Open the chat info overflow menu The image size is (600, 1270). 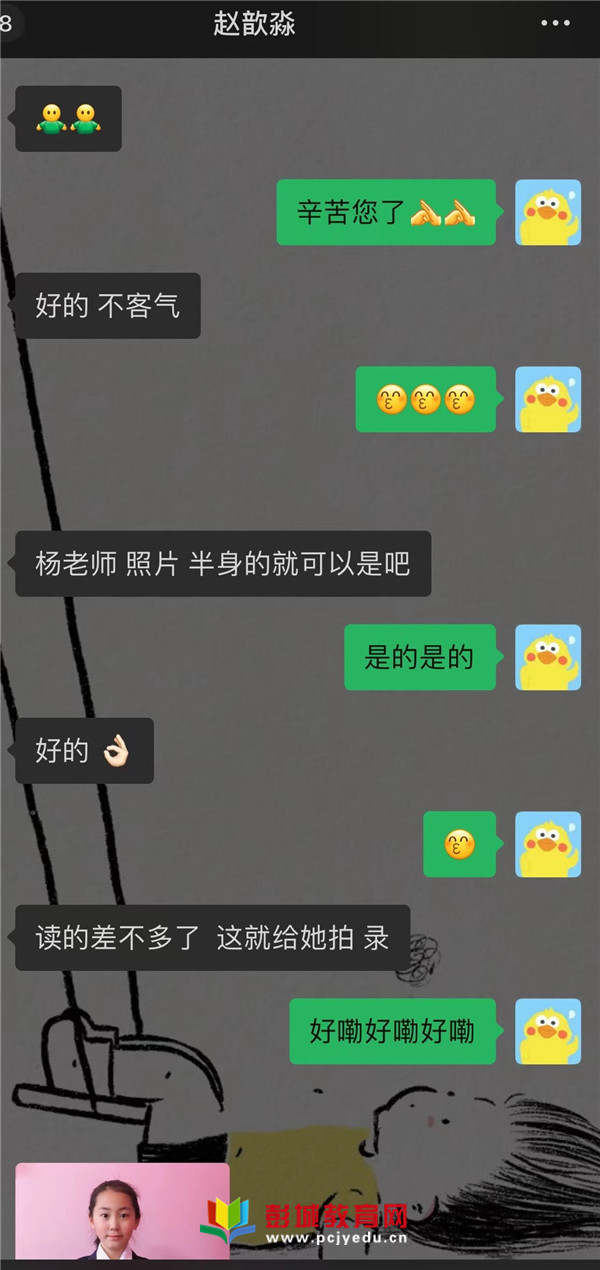coord(555,23)
